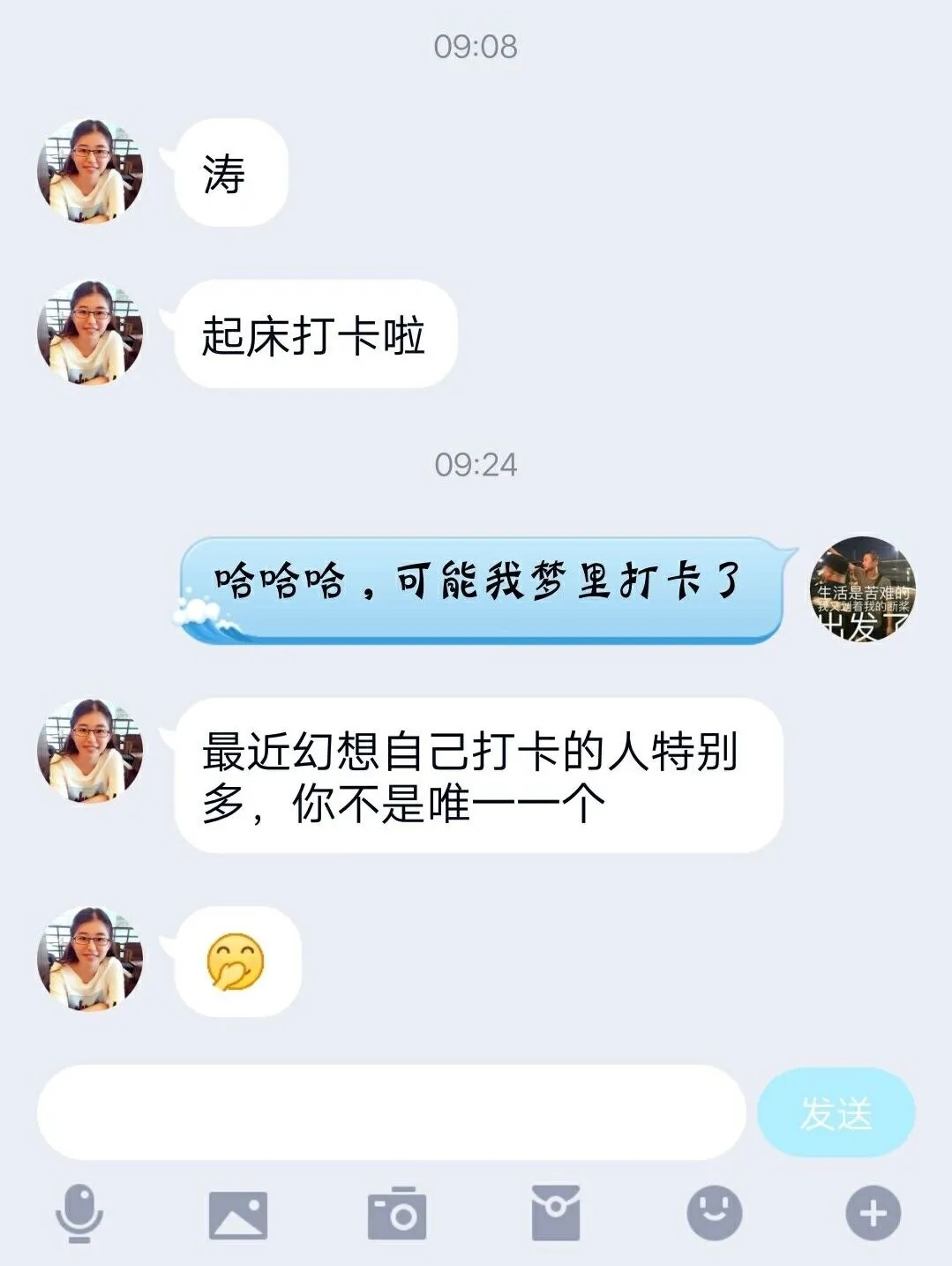Screen dimensions: 952x1266
Task: Open the avatar beside the 起床打卡啦 message
Action: pyautogui.click(x=90, y=333)
